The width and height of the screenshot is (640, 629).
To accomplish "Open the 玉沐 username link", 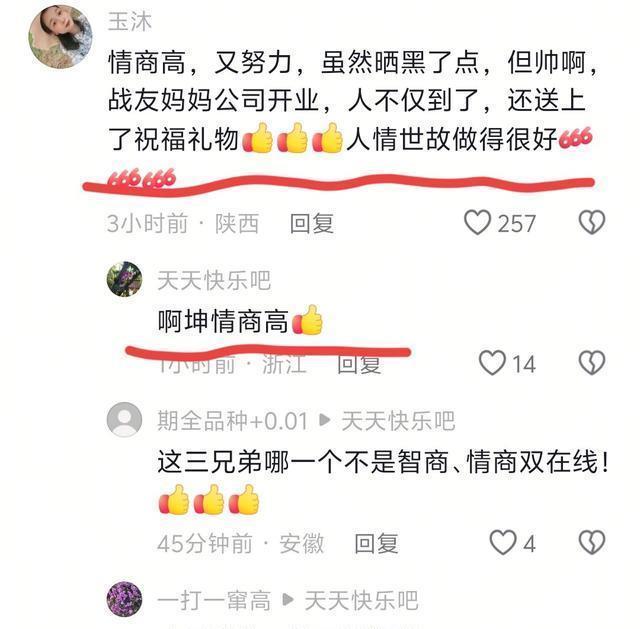I will coord(130,21).
